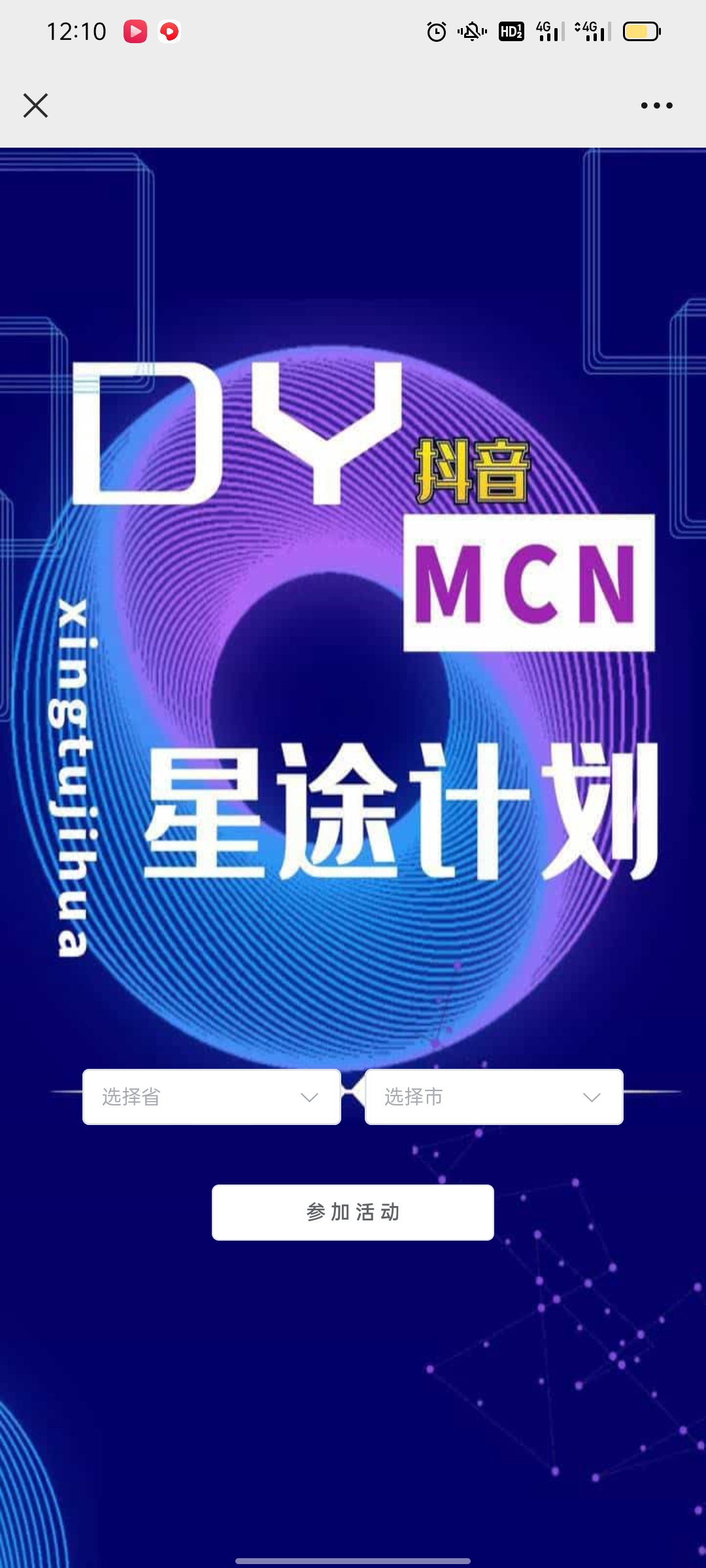Screen dimensions: 706x1568
Task: Tap the 参加活动 button
Action: (352, 1213)
